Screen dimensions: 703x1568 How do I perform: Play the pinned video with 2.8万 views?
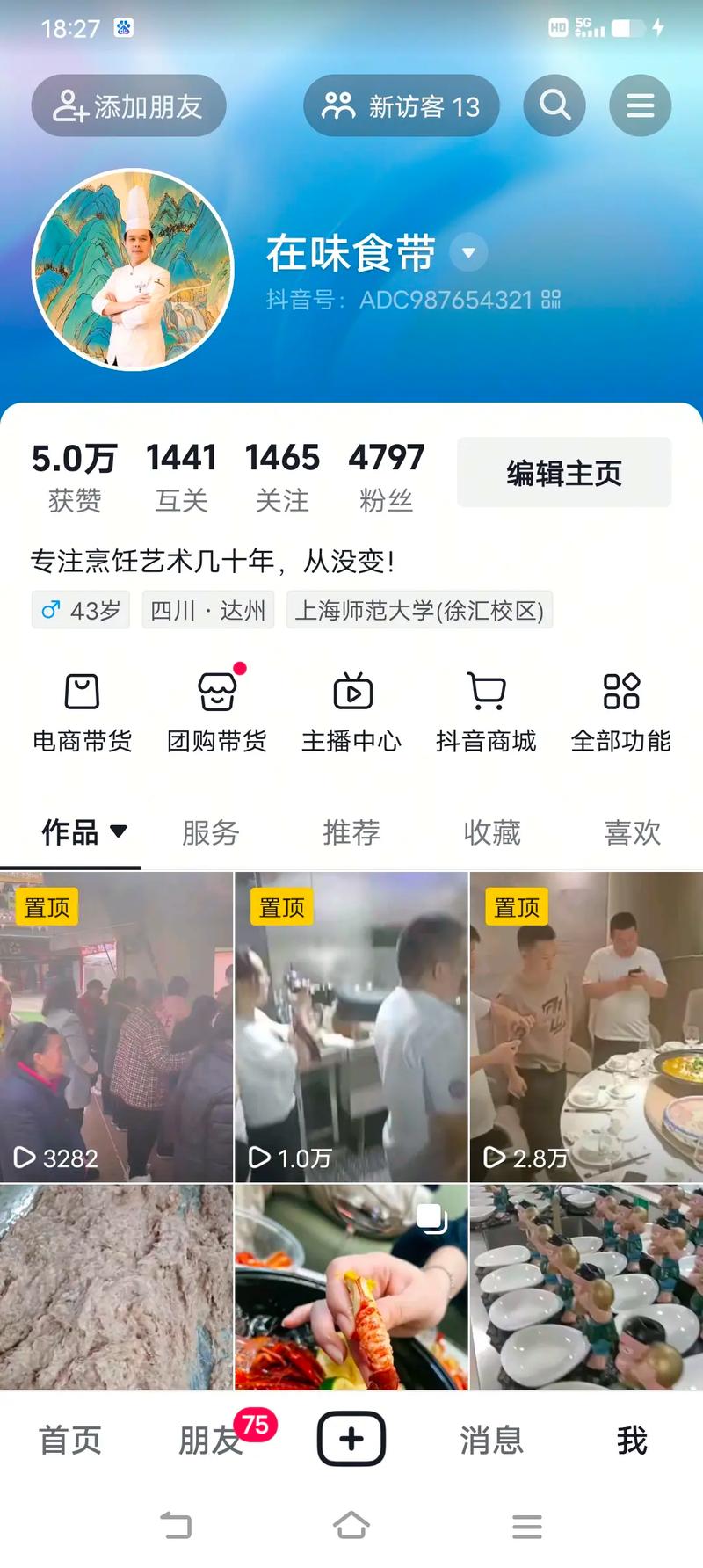click(586, 1027)
